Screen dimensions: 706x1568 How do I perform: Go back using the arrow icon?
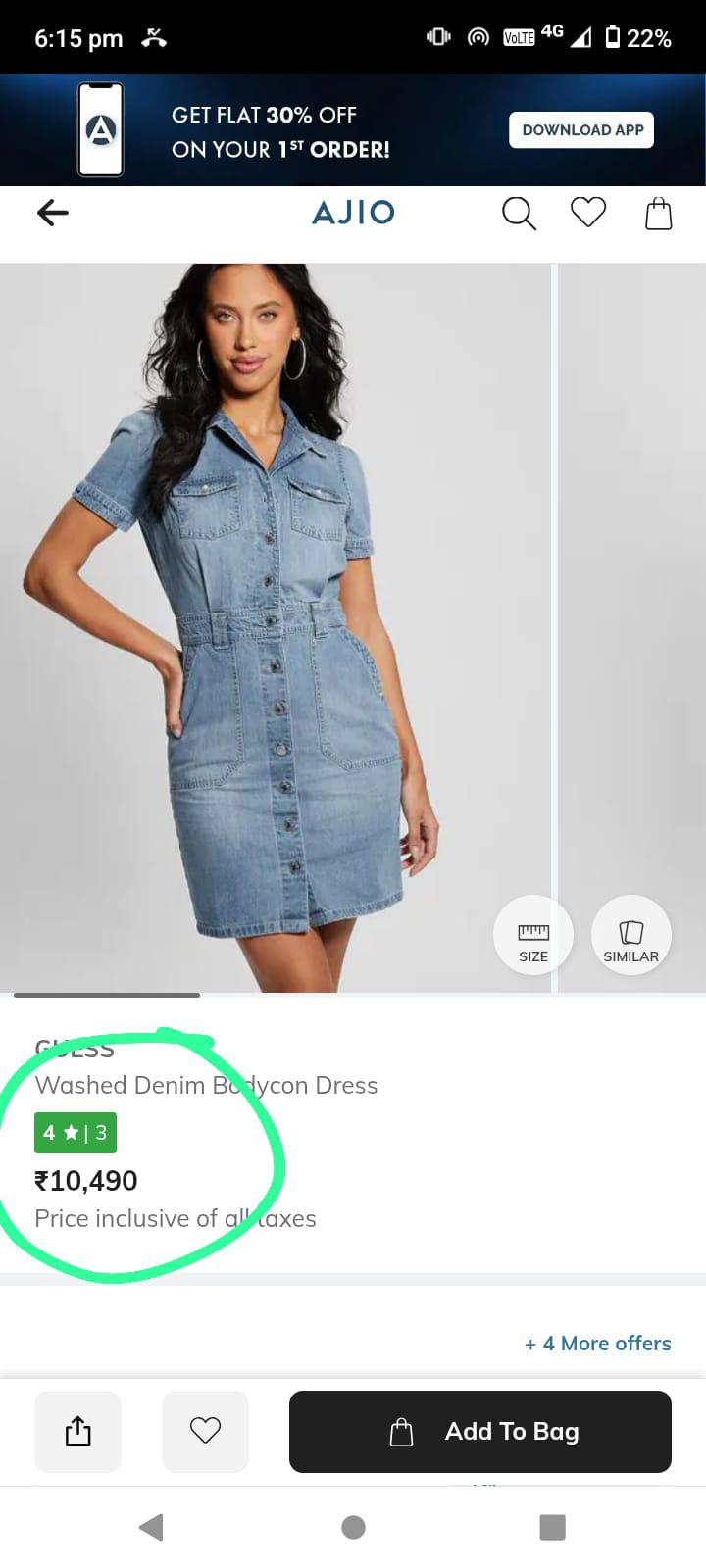[x=53, y=213]
